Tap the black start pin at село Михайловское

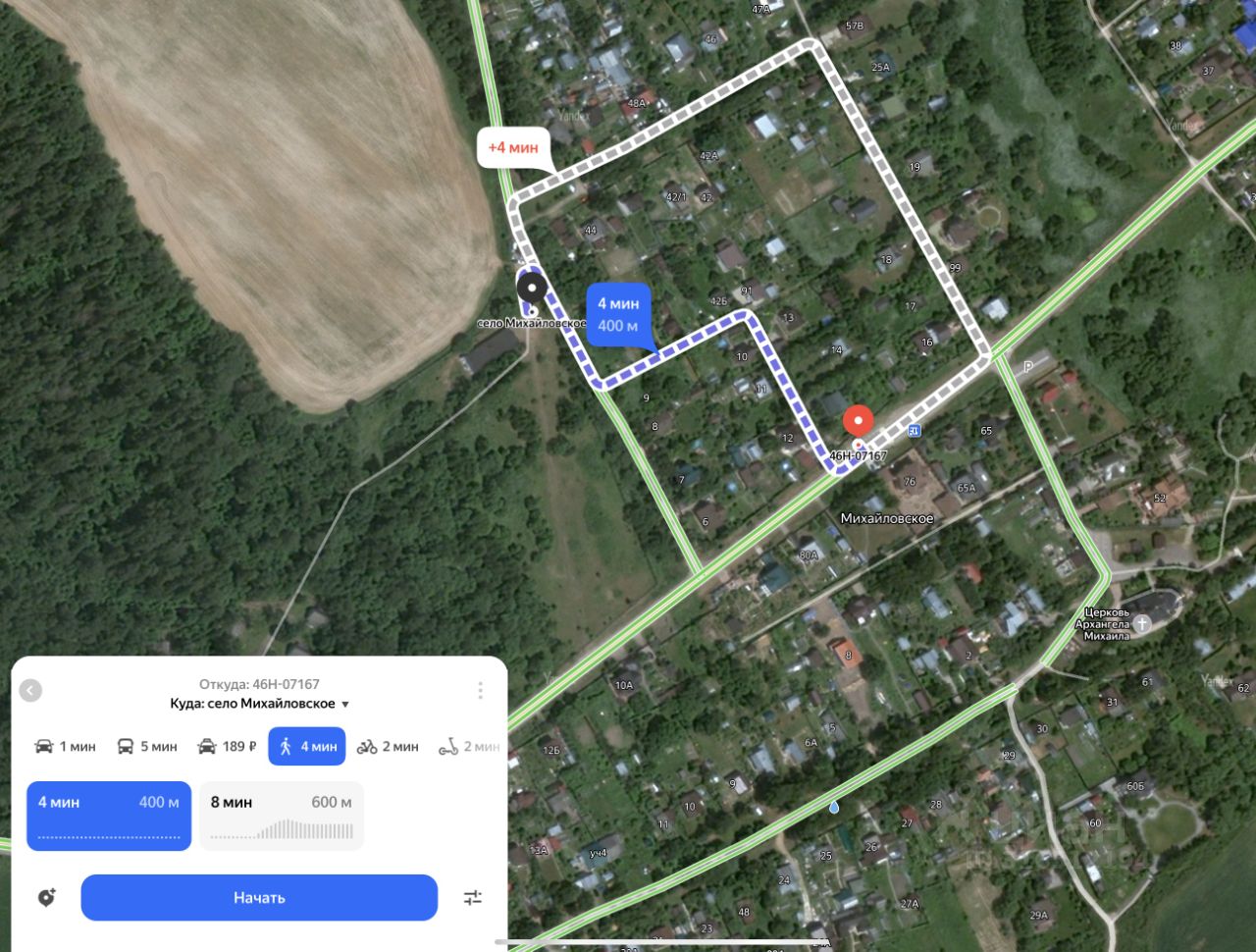point(532,290)
